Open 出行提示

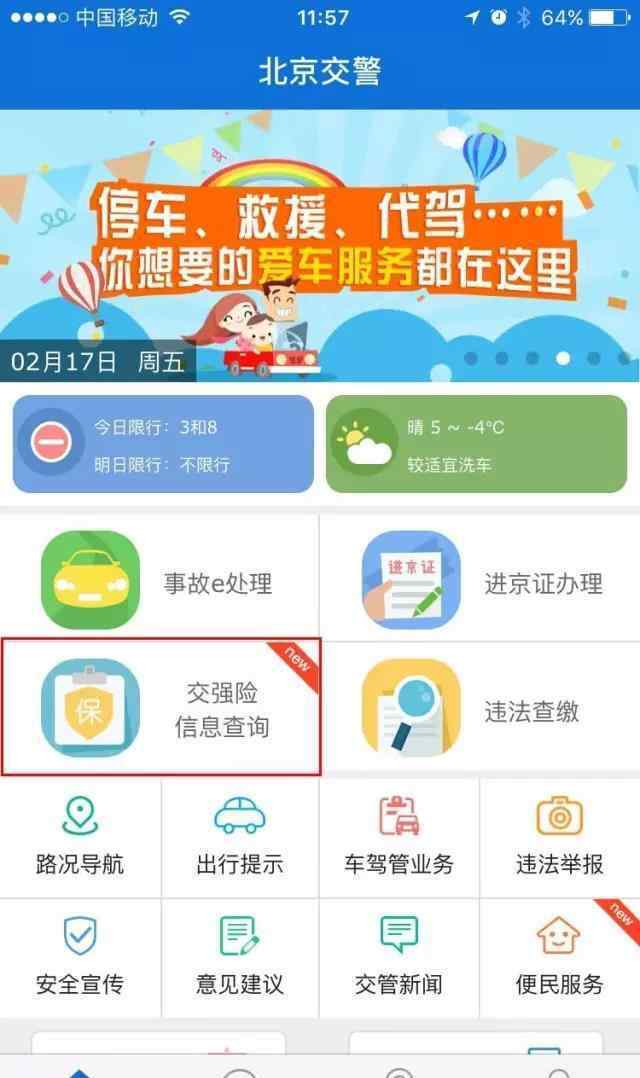point(240,837)
